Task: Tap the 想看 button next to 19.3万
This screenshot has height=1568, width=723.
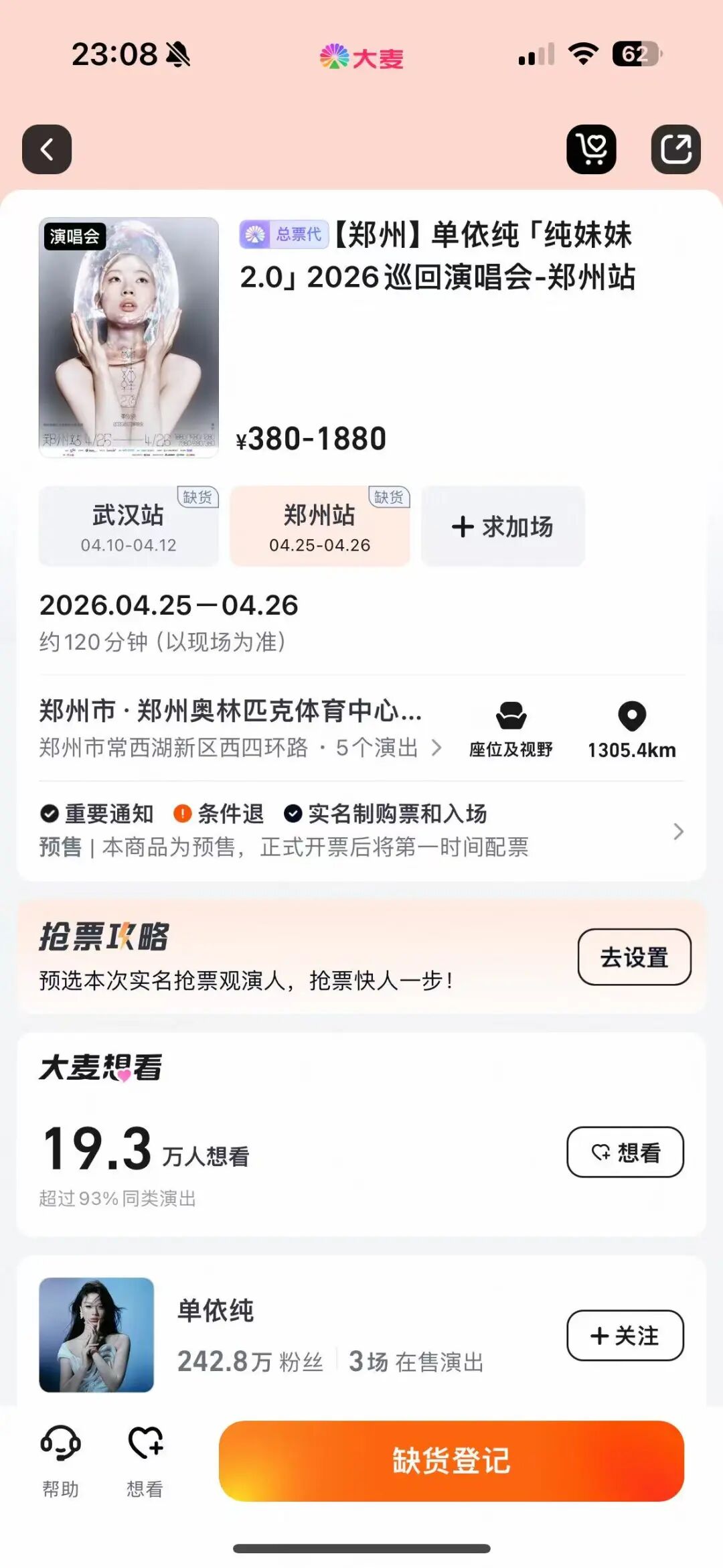Action: click(625, 1151)
